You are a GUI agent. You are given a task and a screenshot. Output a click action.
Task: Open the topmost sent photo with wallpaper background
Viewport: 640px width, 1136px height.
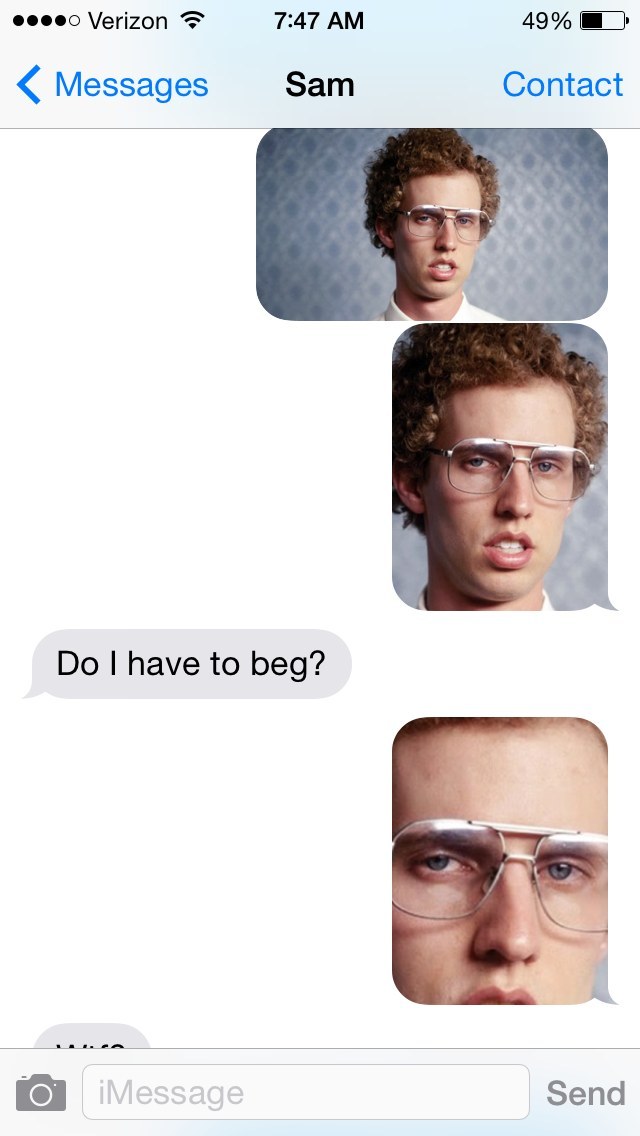click(432, 225)
